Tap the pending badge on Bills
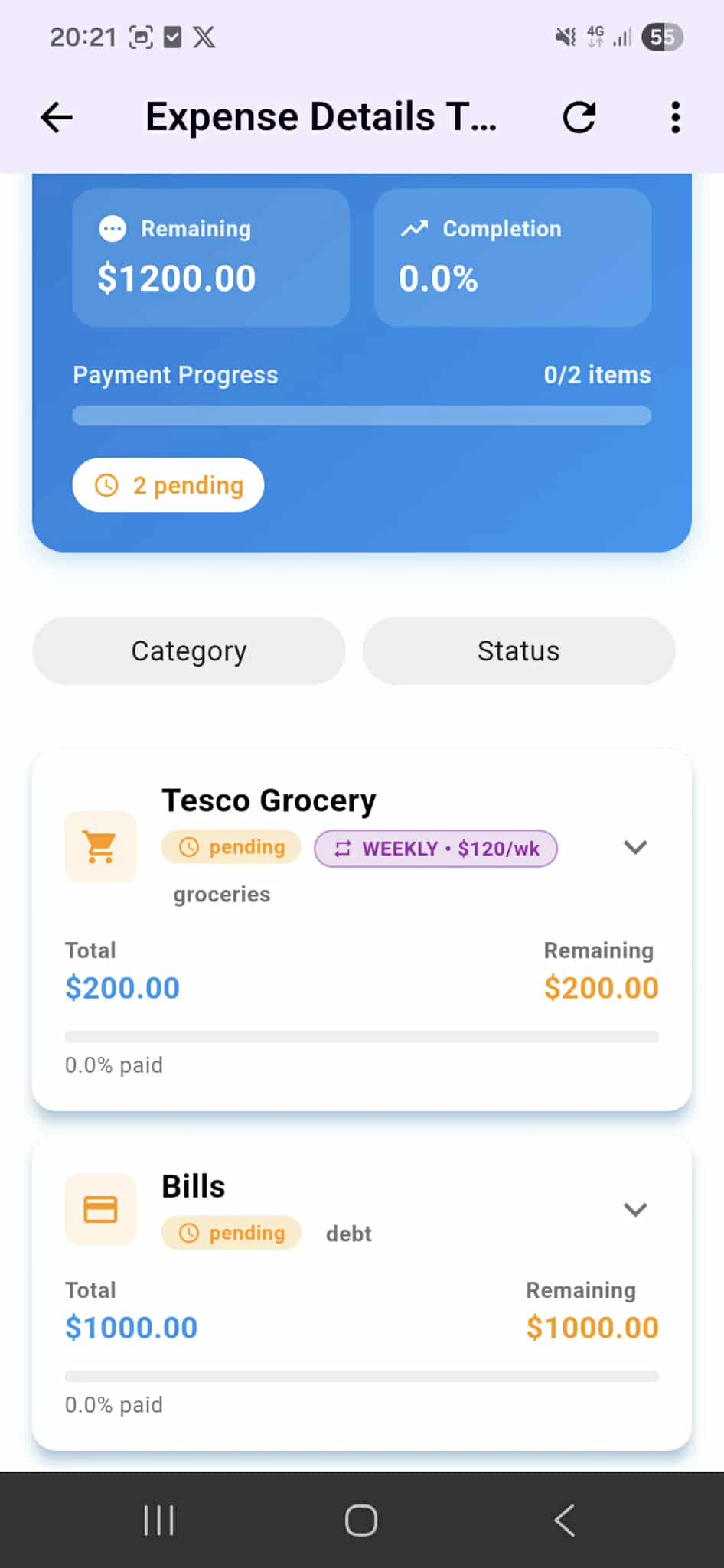This screenshot has height=1568, width=724. pyautogui.click(x=230, y=1233)
